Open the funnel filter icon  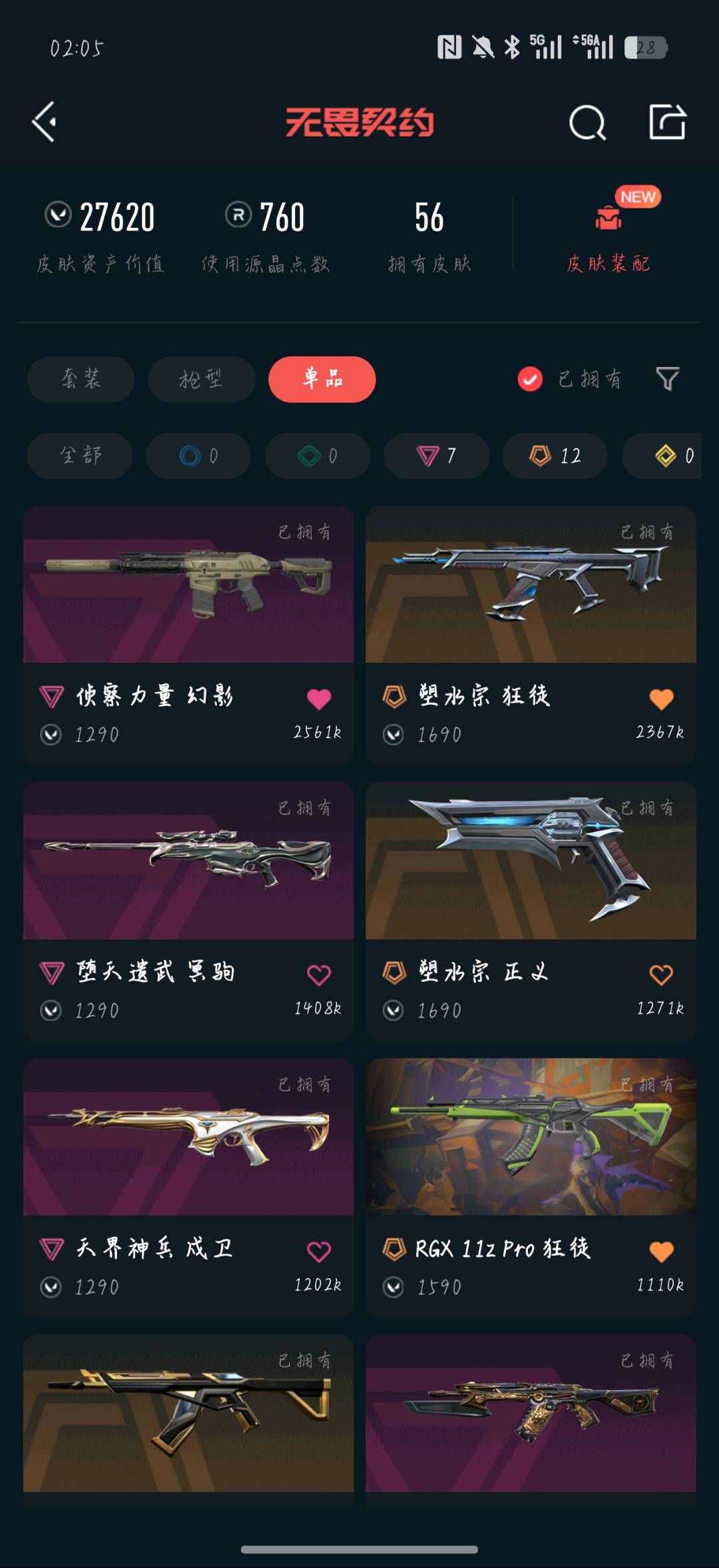[667, 379]
